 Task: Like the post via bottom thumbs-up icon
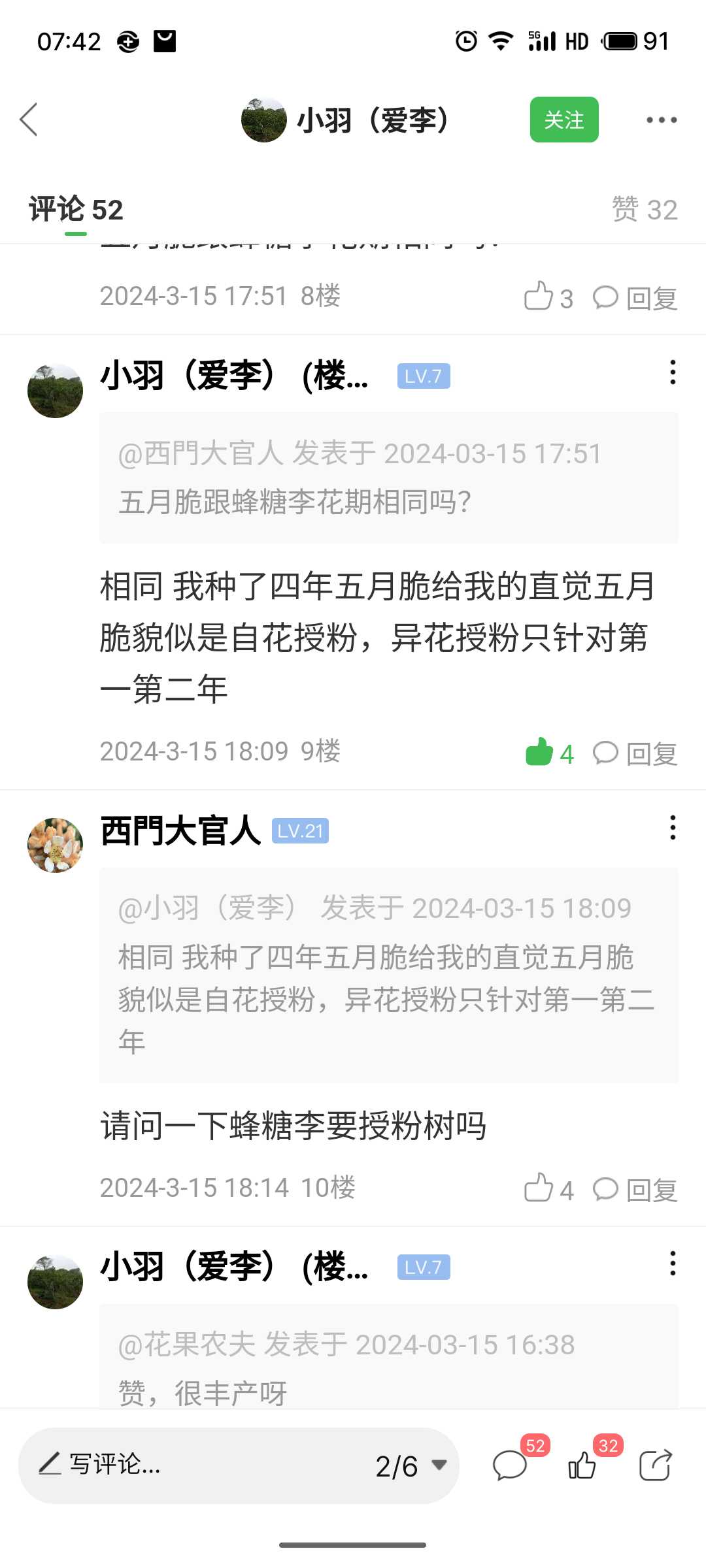coord(583,1465)
